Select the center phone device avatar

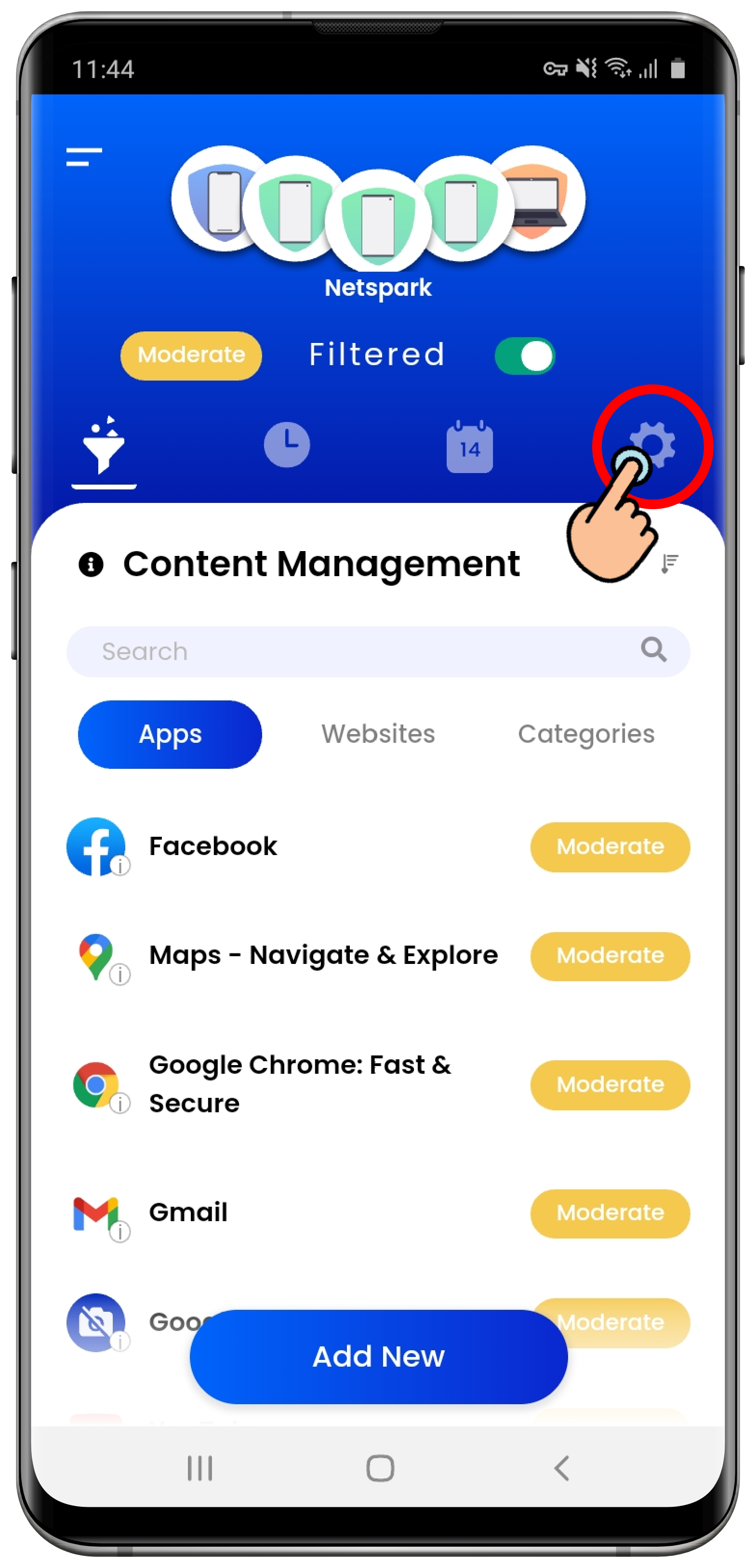[x=378, y=222]
